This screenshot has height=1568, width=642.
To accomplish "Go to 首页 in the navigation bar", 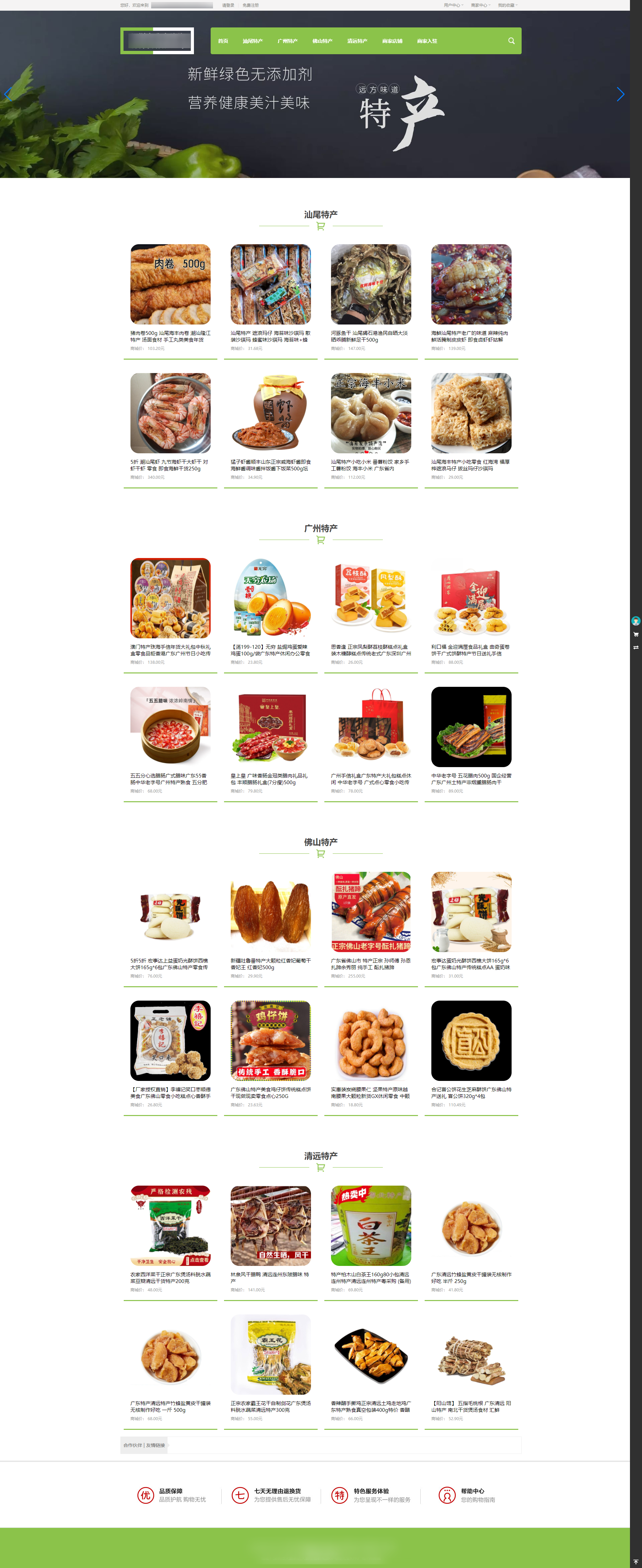I will pyautogui.click(x=223, y=41).
